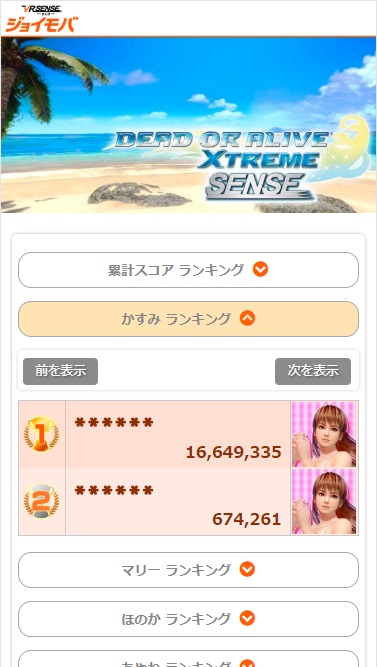The width and height of the screenshot is (377, 667).
Task: Expand the ほのか ランキング section
Action: (x=188, y=619)
